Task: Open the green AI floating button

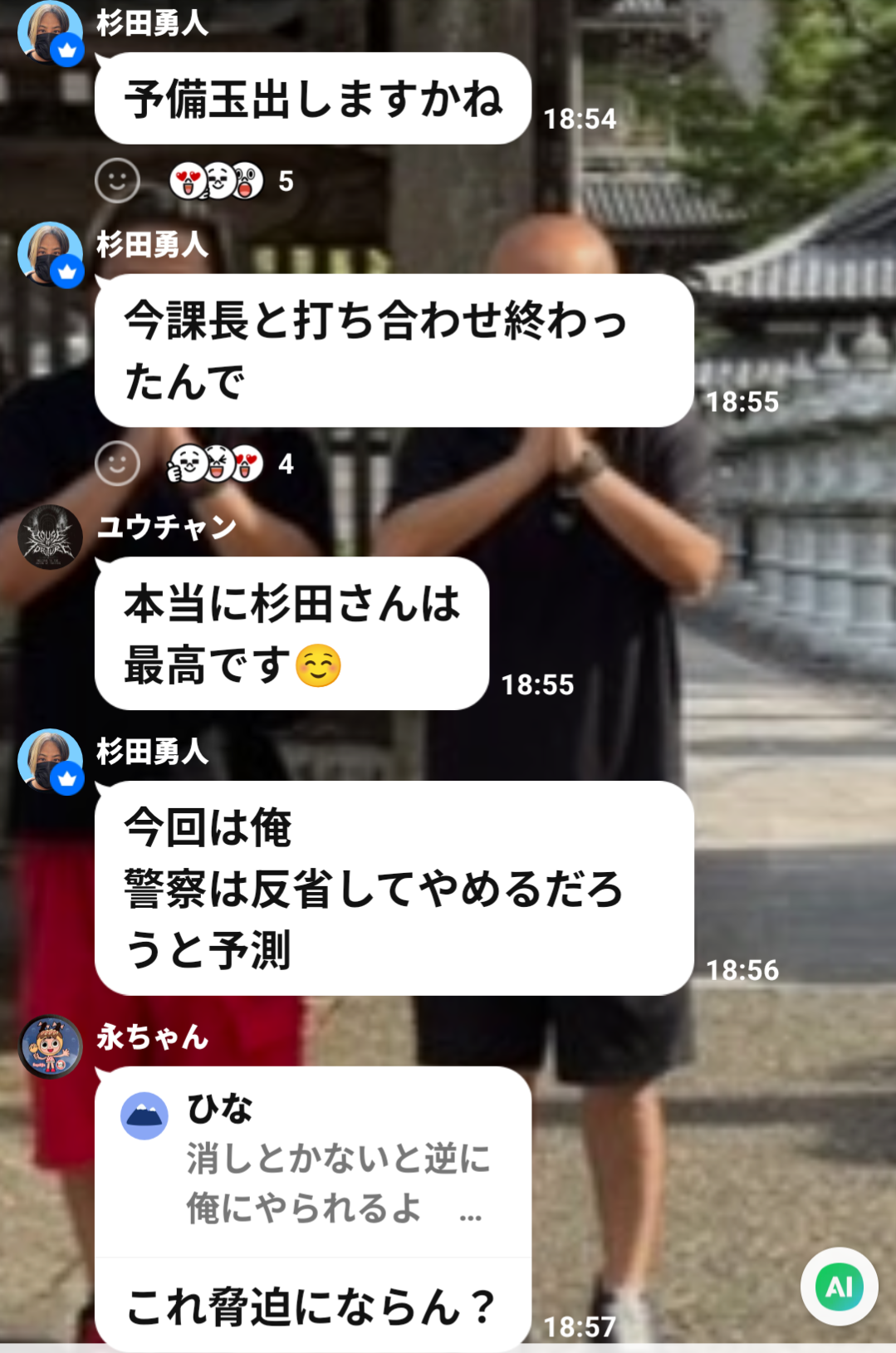Action: pyautogui.click(x=839, y=1287)
